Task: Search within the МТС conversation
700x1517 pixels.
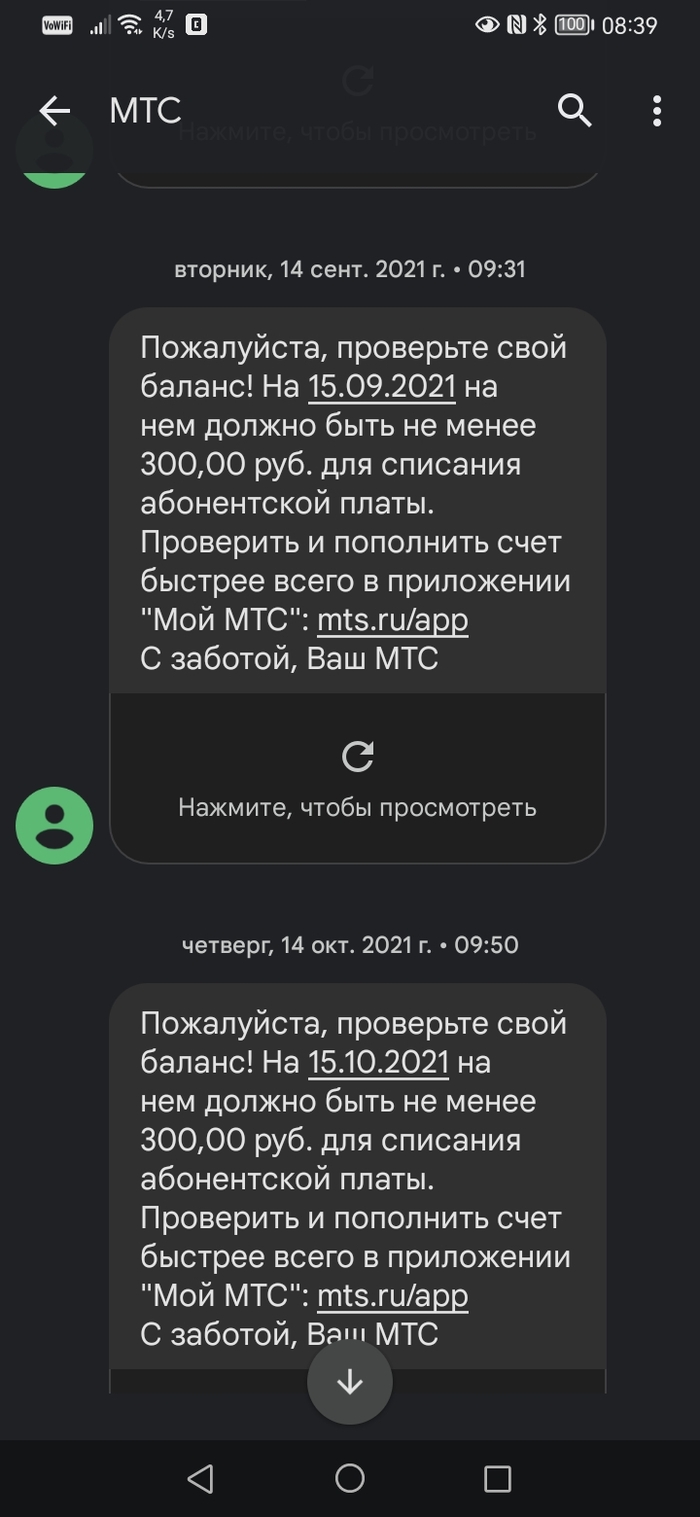Action: click(x=575, y=111)
